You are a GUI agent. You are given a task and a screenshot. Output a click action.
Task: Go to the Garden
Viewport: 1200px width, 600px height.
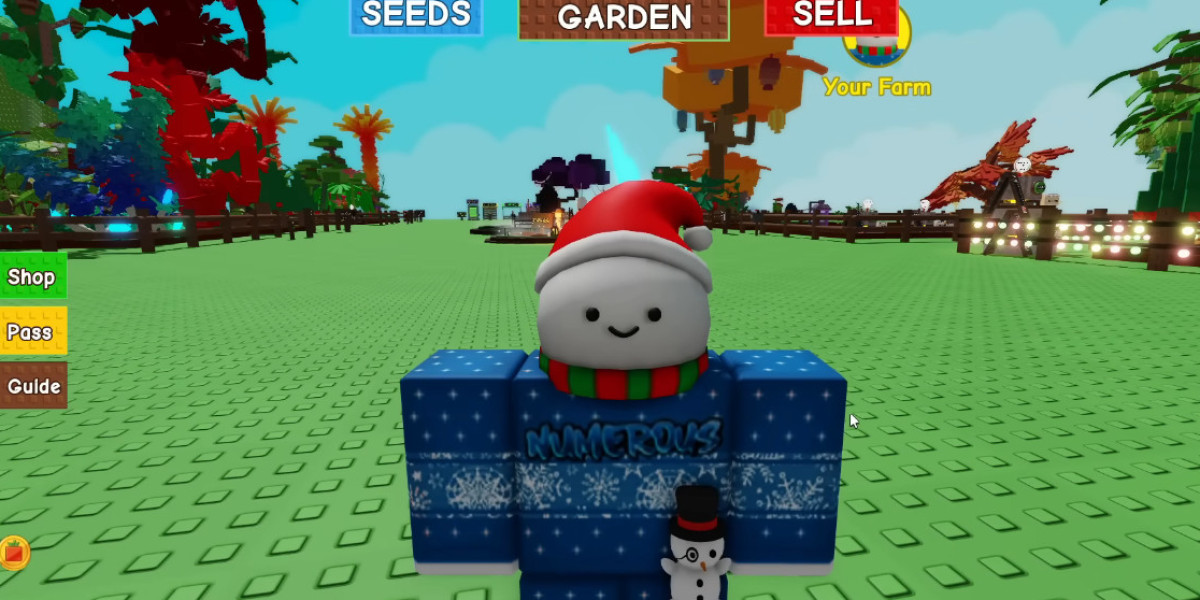pos(623,18)
